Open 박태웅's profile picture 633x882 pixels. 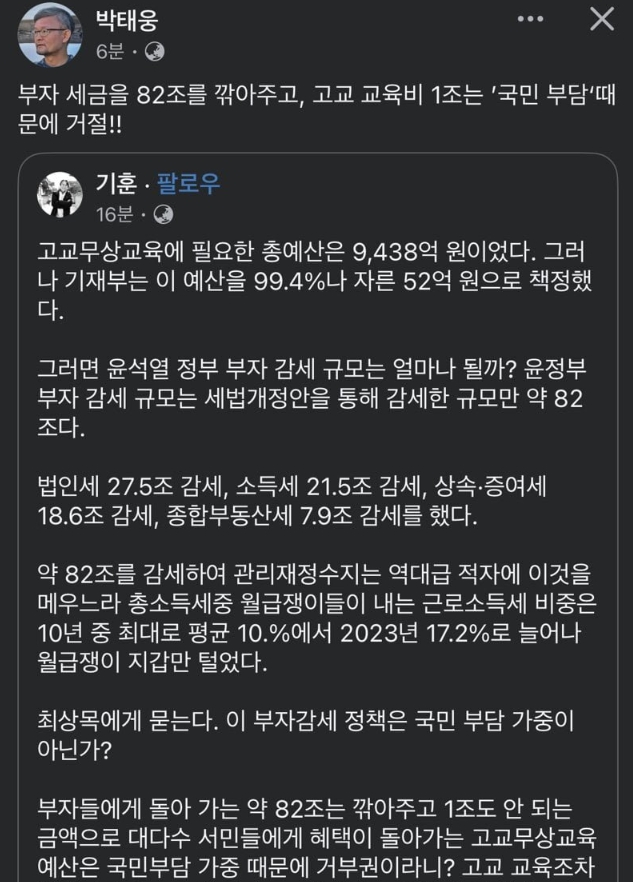point(49,34)
